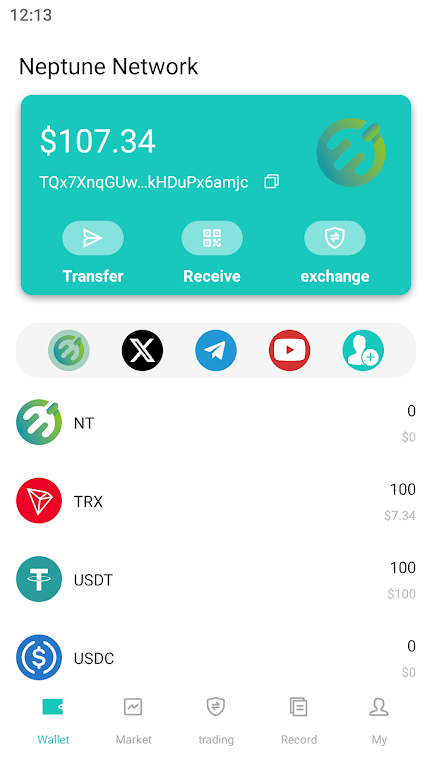This screenshot has height=768, width=432.
Task: Switch to the trading tab
Action: pos(216,721)
